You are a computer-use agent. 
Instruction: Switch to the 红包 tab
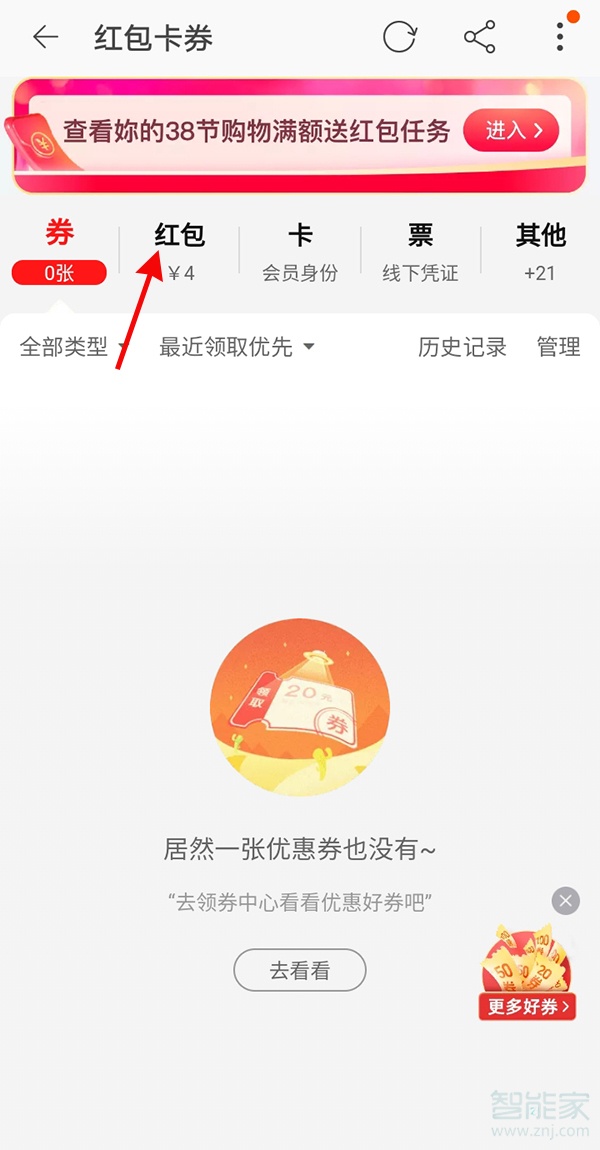pos(180,251)
